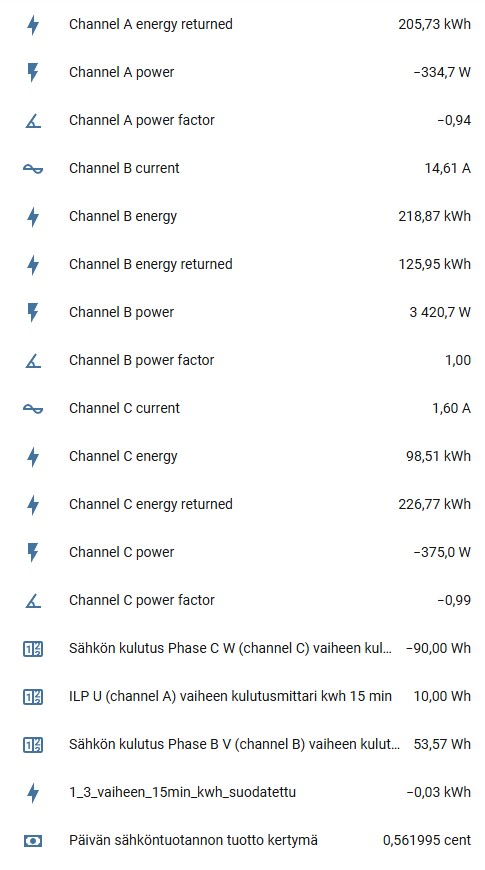Image resolution: width=485 pixels, height=870 pixels.
Task: View Channel C energy returned entity
Action: (x=242, y=504)
